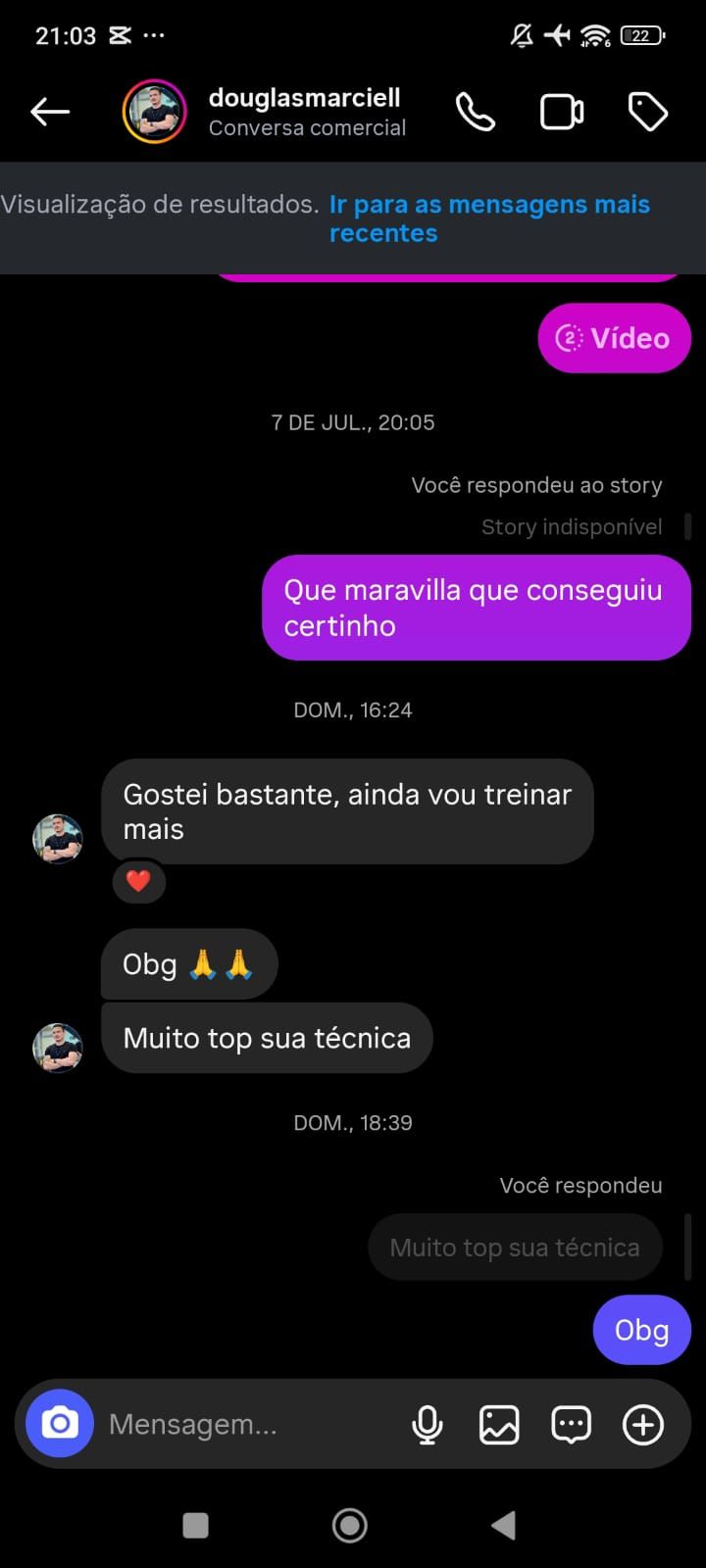Focus the Mensagem text field

[x=245, y=1424]
